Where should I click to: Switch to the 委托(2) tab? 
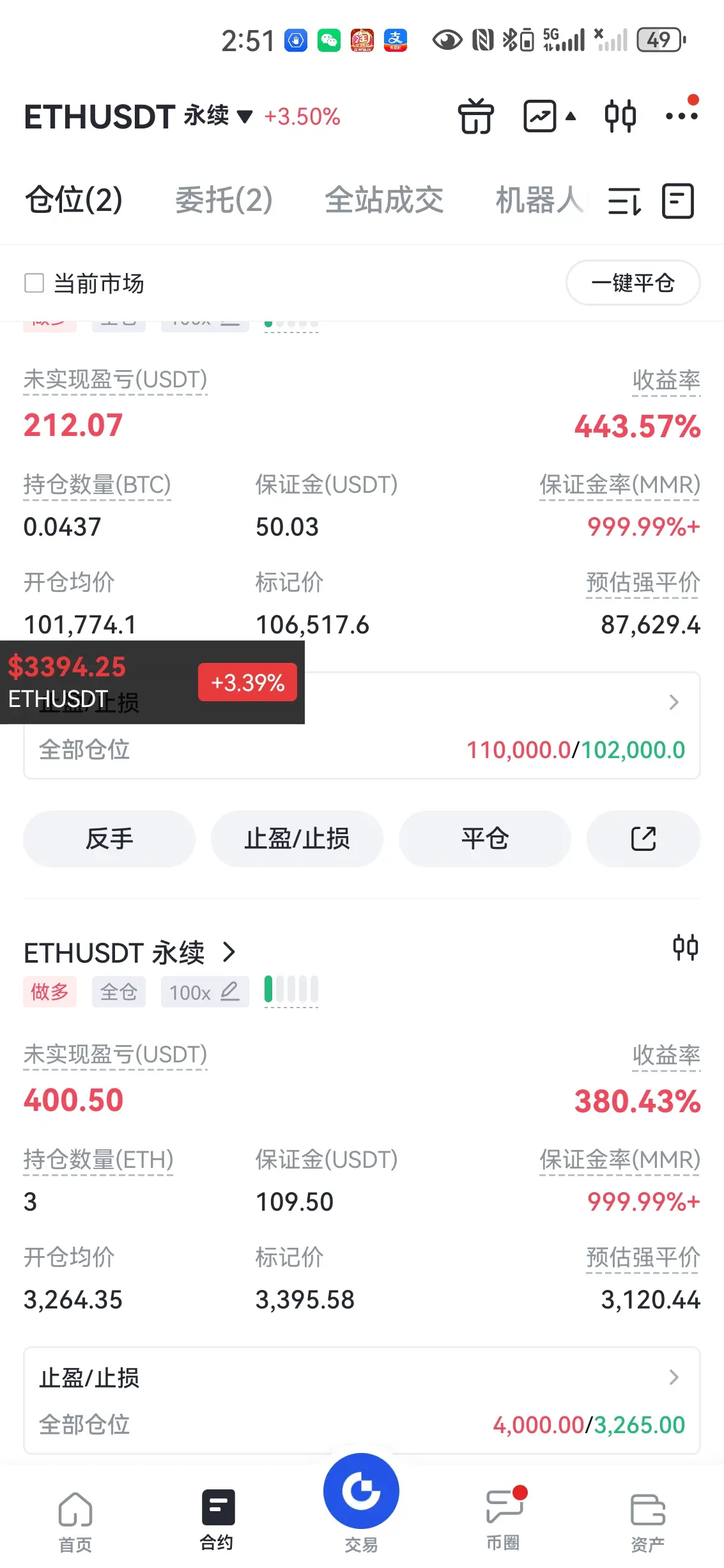pyautogui.click(x=224, y=200)
